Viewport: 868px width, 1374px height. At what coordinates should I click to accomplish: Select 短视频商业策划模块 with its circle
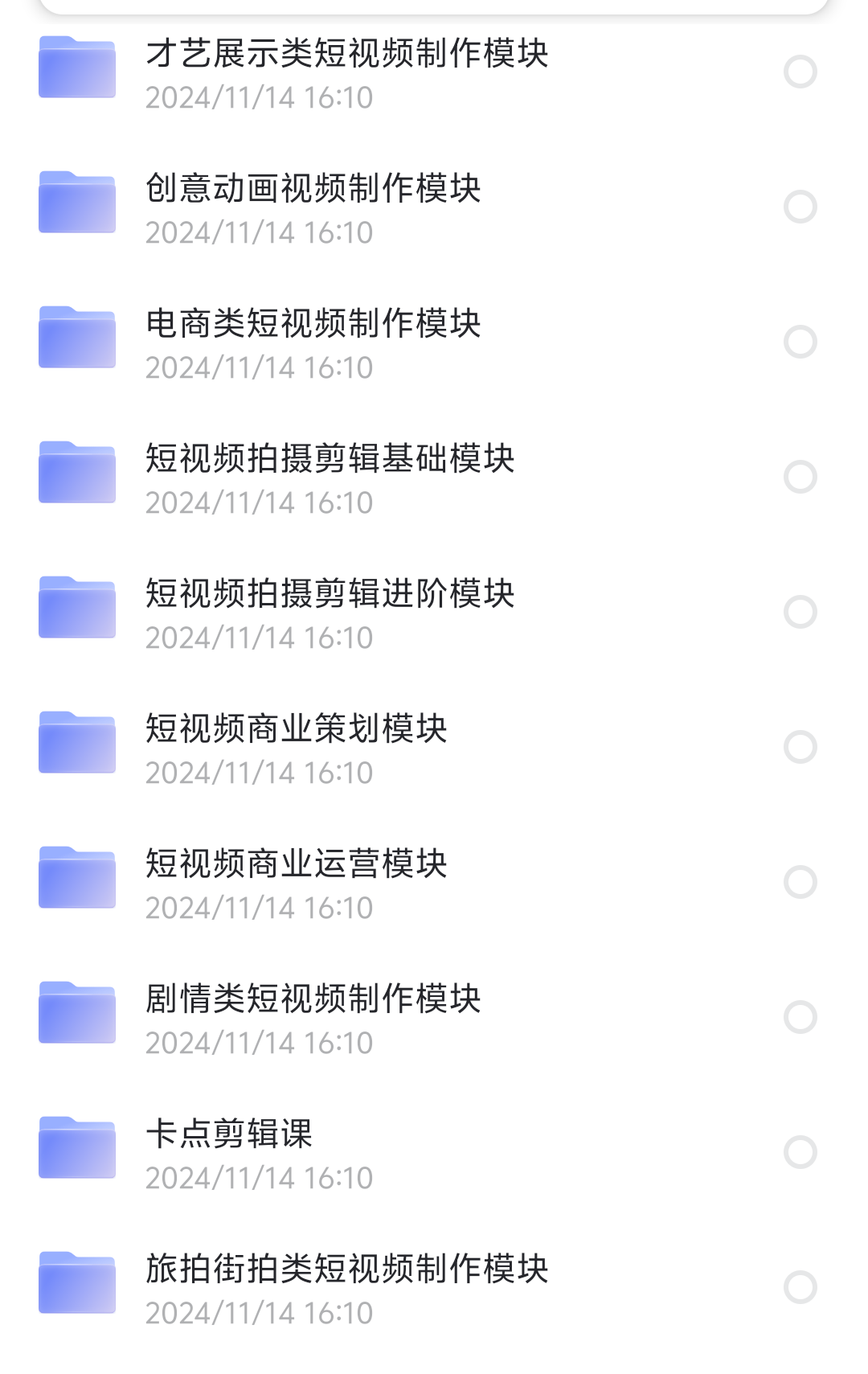(x=800, y=747)
